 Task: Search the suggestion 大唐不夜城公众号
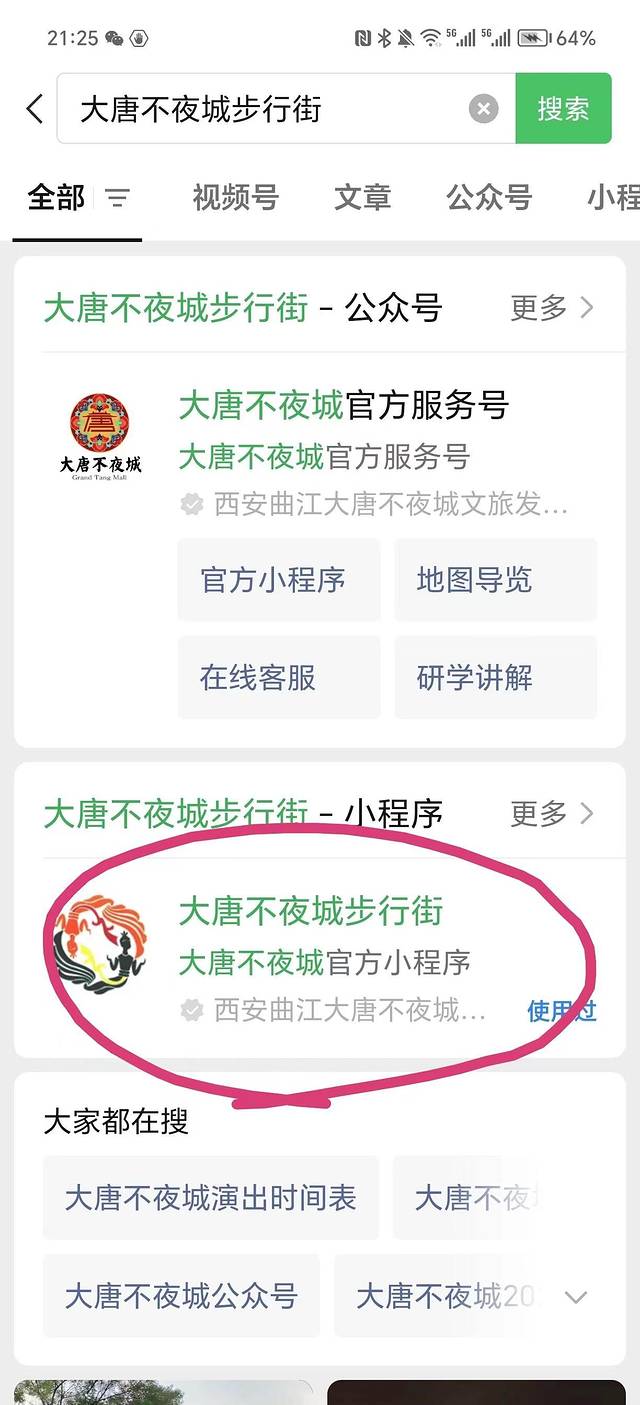(181, 1296)
